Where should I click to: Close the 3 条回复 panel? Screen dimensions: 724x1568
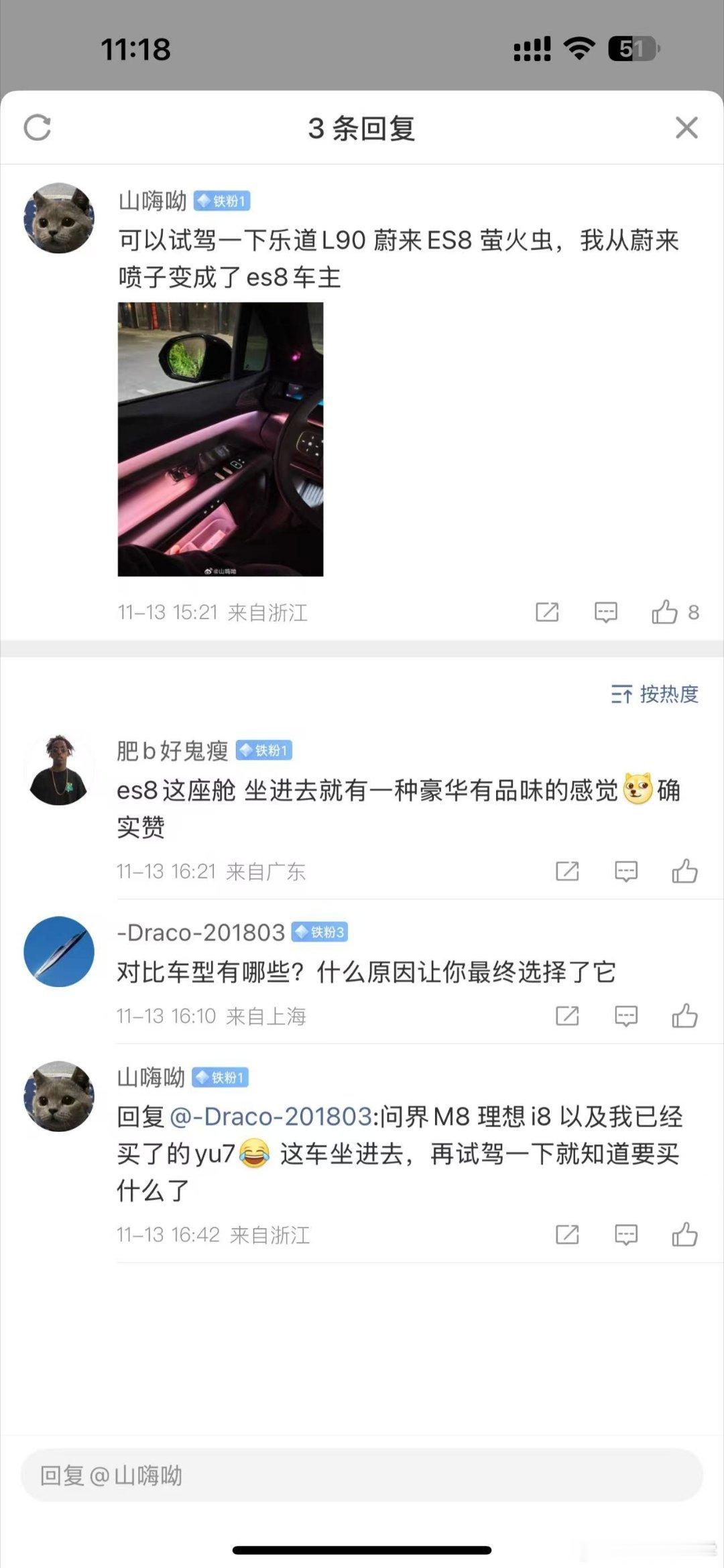[687, 128]
